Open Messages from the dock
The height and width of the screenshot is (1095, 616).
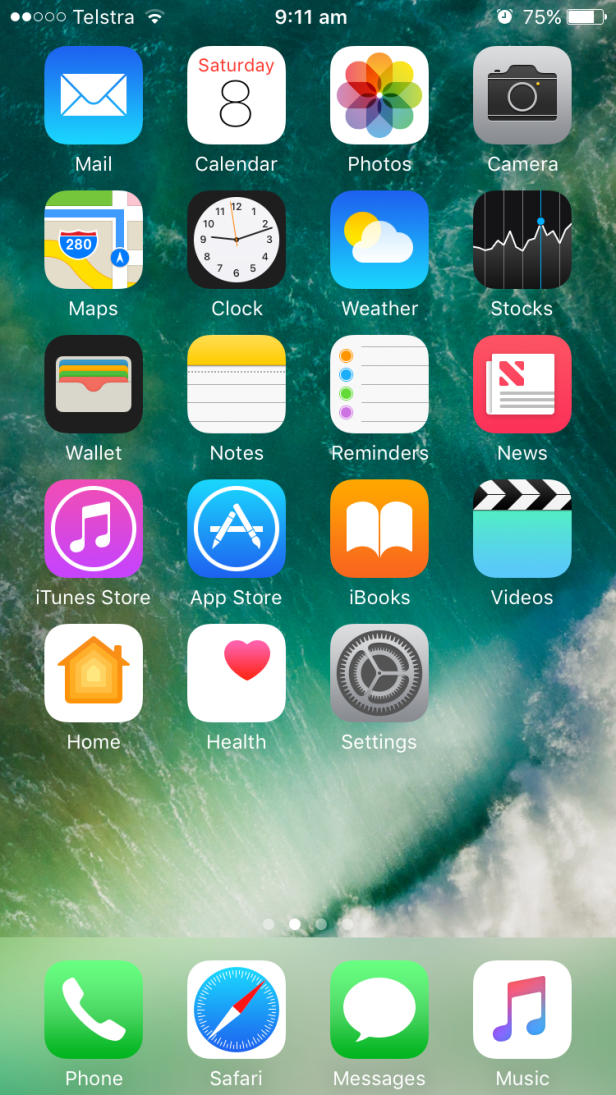pos(379,1010)
